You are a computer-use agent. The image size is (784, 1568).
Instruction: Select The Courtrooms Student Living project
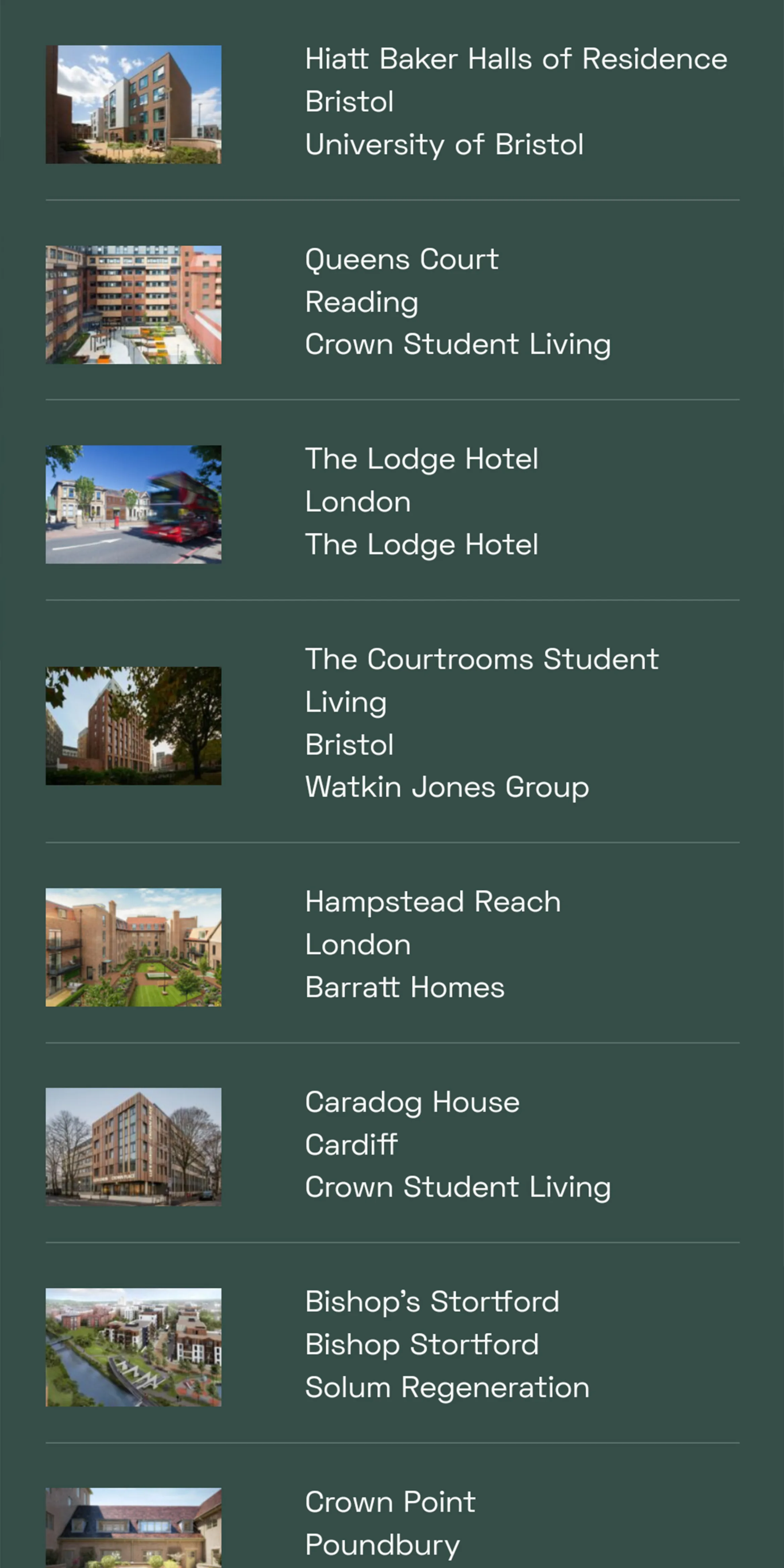click(x=481, y=660)
